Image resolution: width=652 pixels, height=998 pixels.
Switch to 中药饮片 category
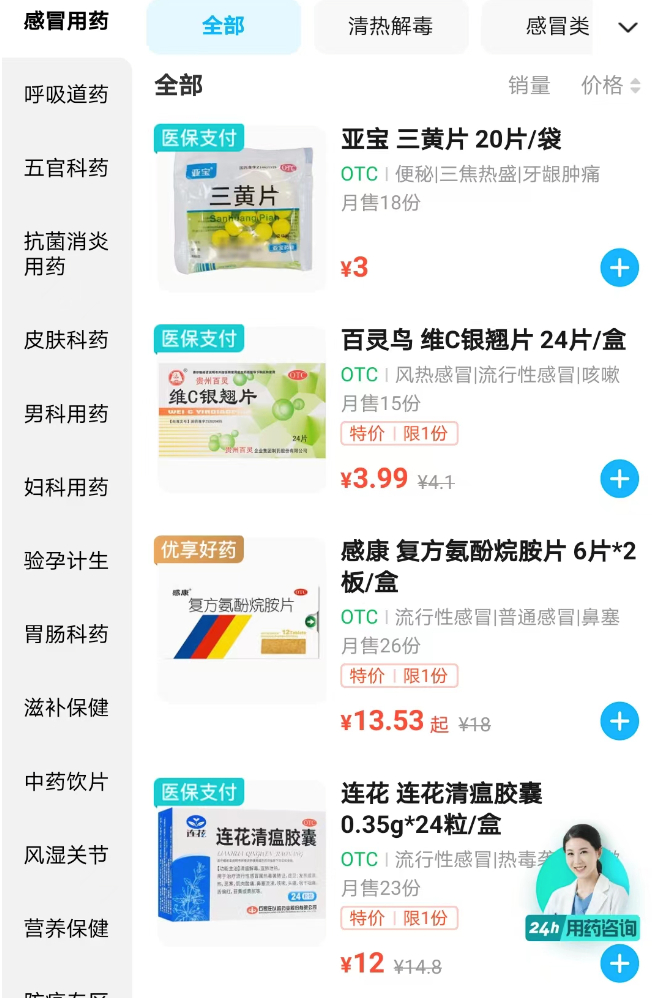[x=66, y=782]
